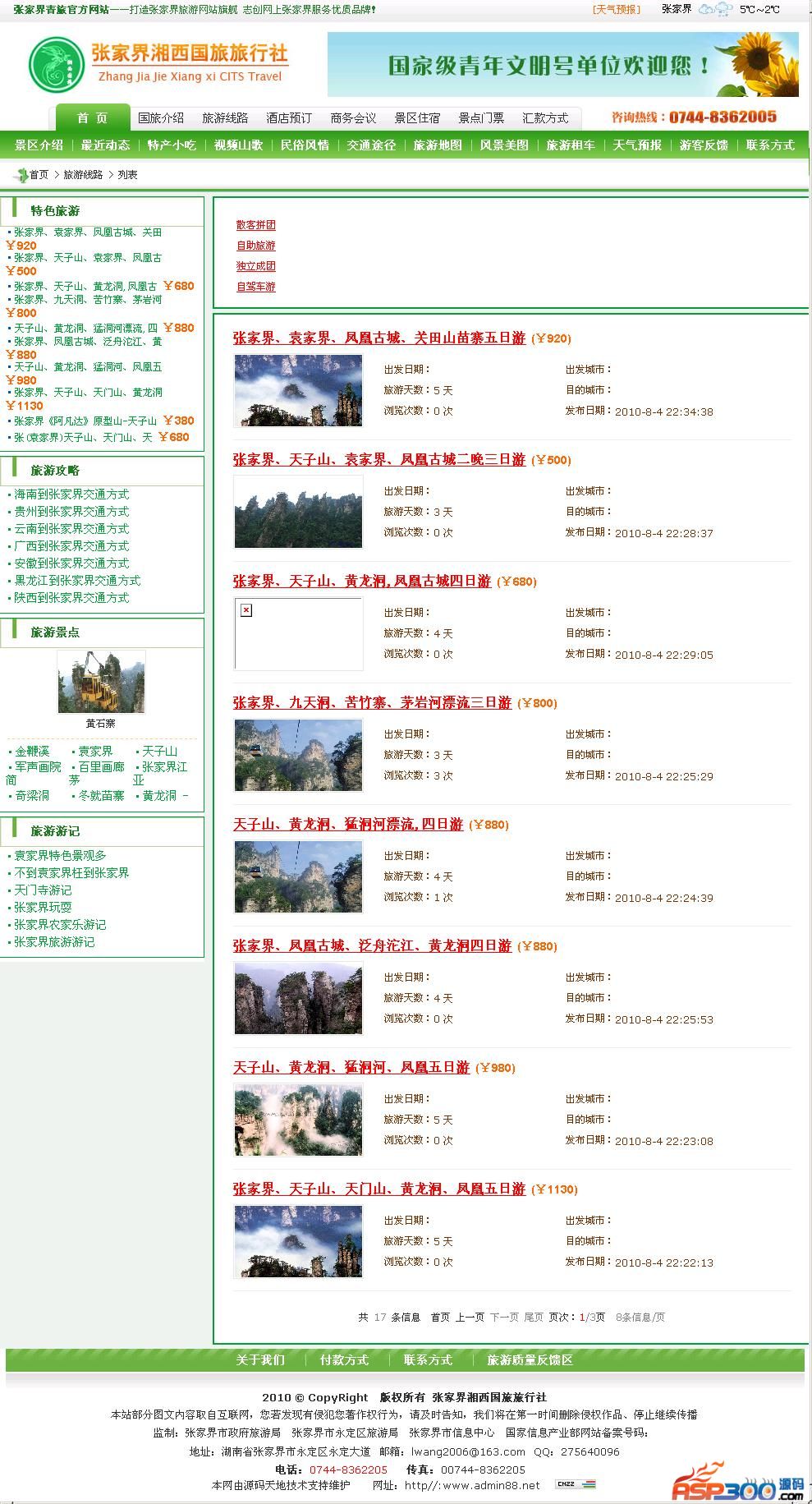Image resolution: width=812 pixels, height=1504 pixels.
Task: Open the 天气预报 item in the green menu bar
Action: (637, 145)
